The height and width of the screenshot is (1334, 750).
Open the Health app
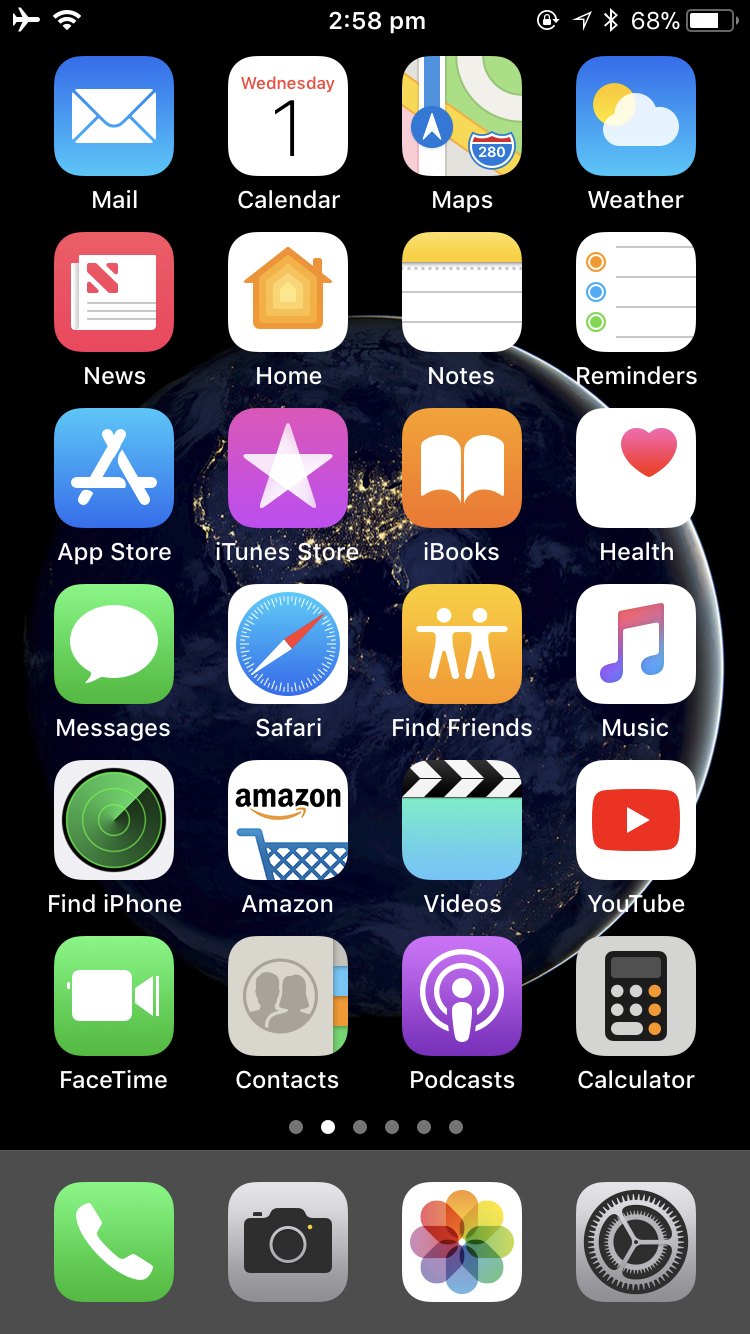tap(636, 468)
